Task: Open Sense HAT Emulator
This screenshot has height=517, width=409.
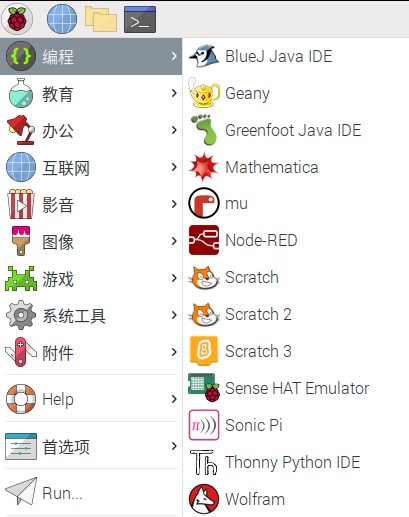Action: tap(296, 388)
